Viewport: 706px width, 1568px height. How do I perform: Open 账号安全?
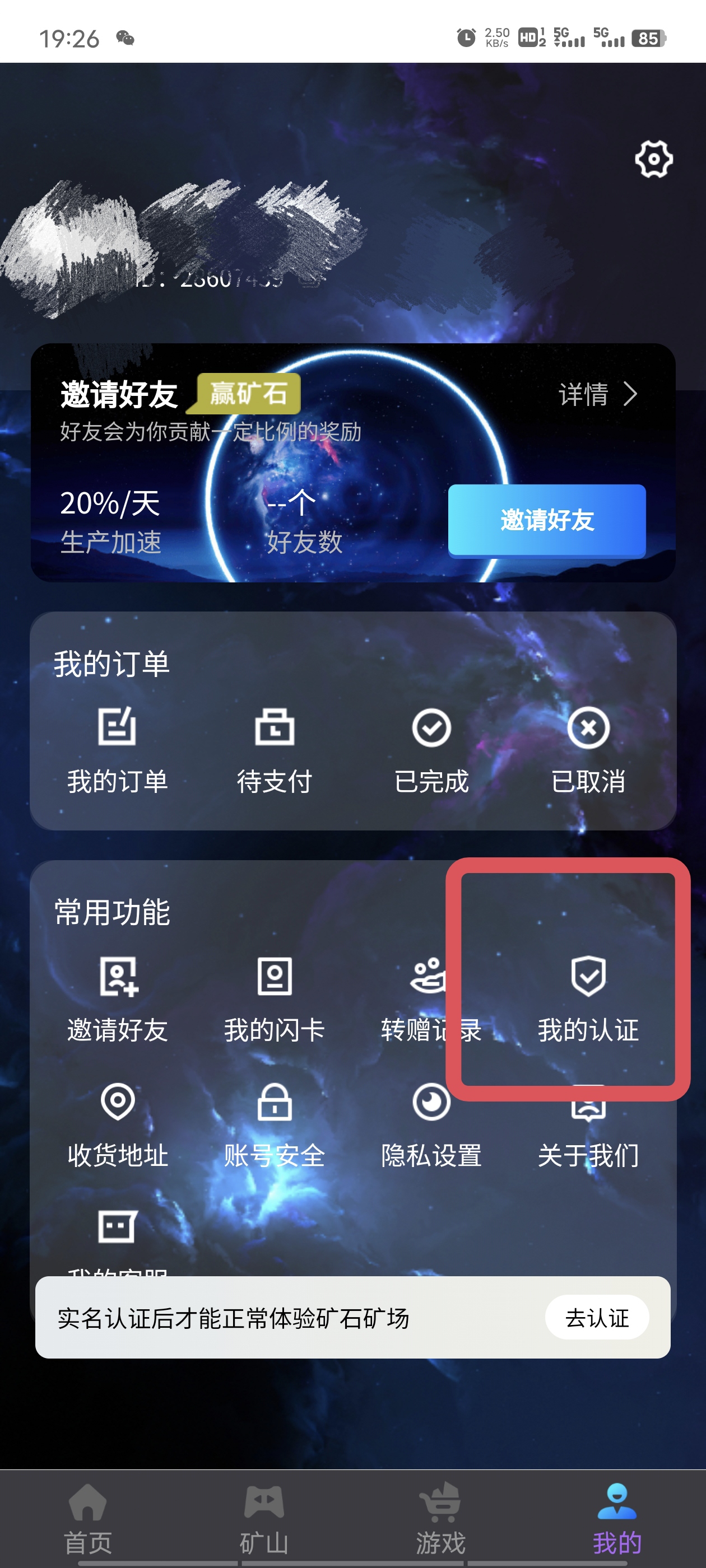point(274,1126)
